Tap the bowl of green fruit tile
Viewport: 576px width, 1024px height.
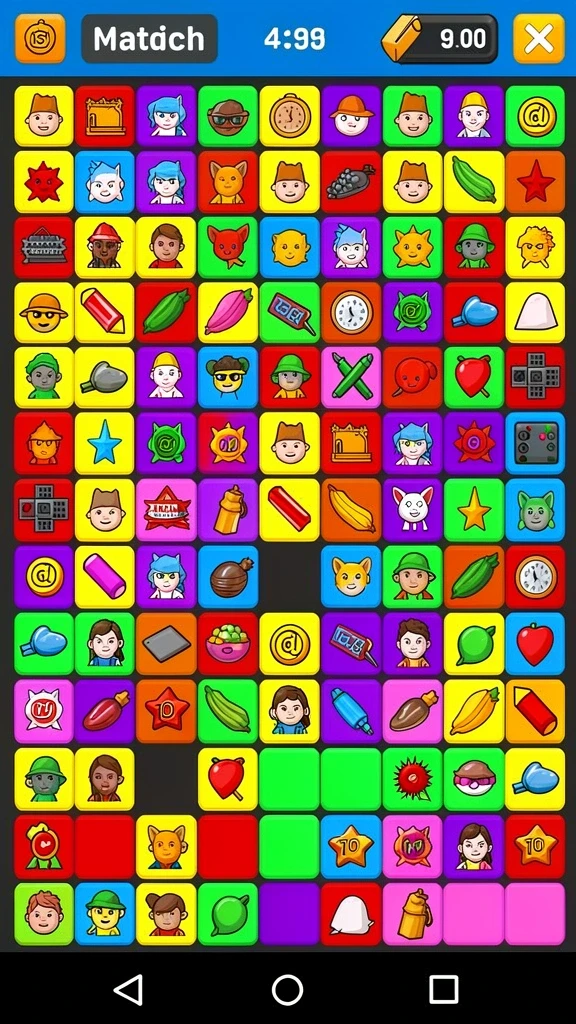click(x=228, y=643)
